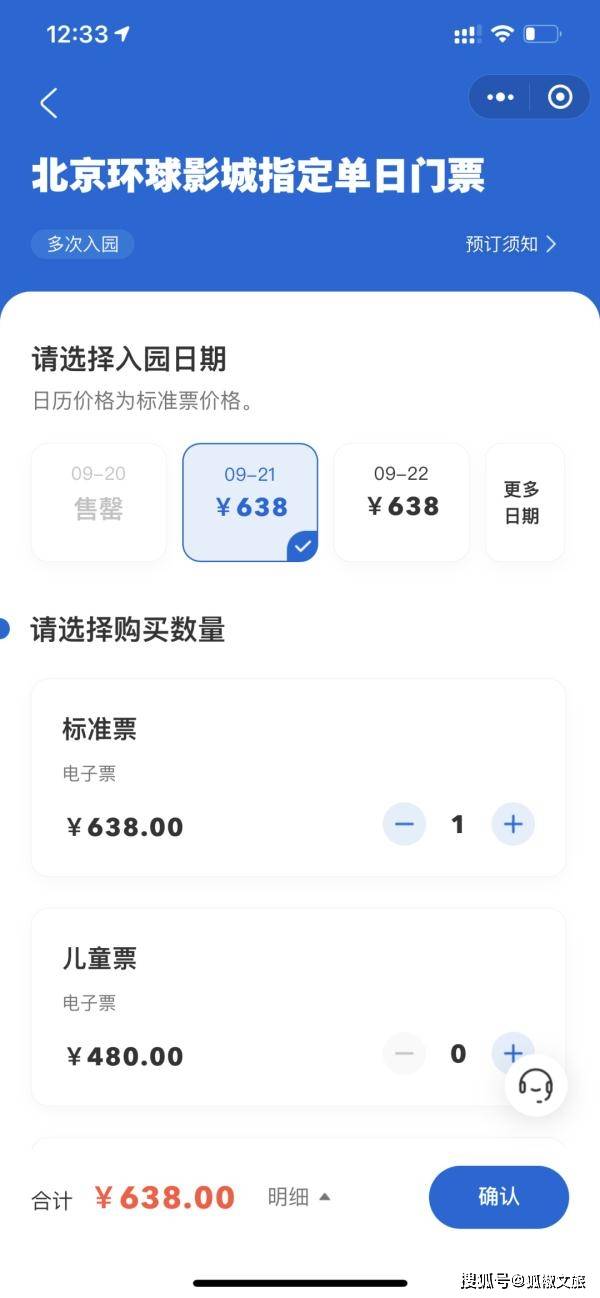Expand the 明细 price details
Screen dimensions: 600x1298
298,1197
